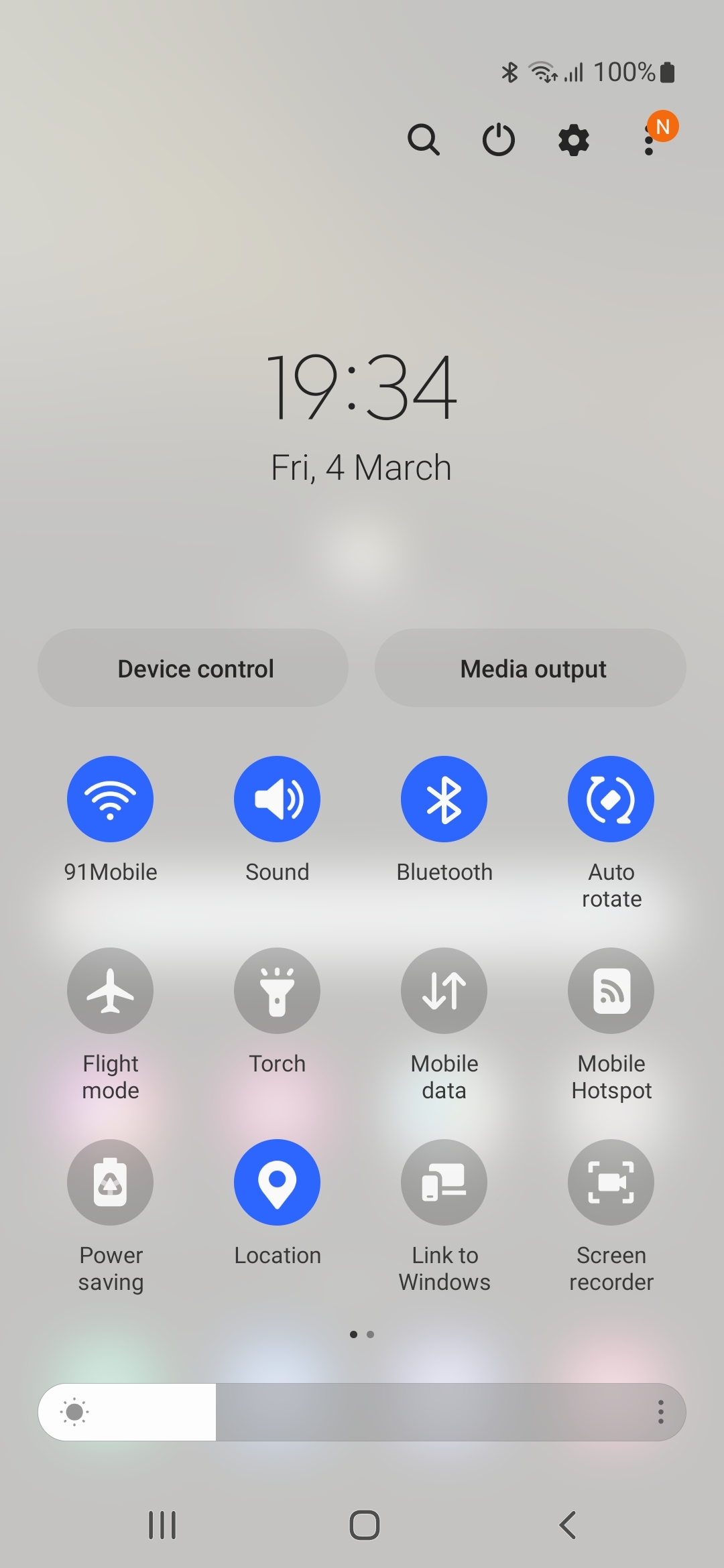The height and width of the screenshot is (1568, 724).
Task: Open brightness slider options
Action: (661, 1412)
